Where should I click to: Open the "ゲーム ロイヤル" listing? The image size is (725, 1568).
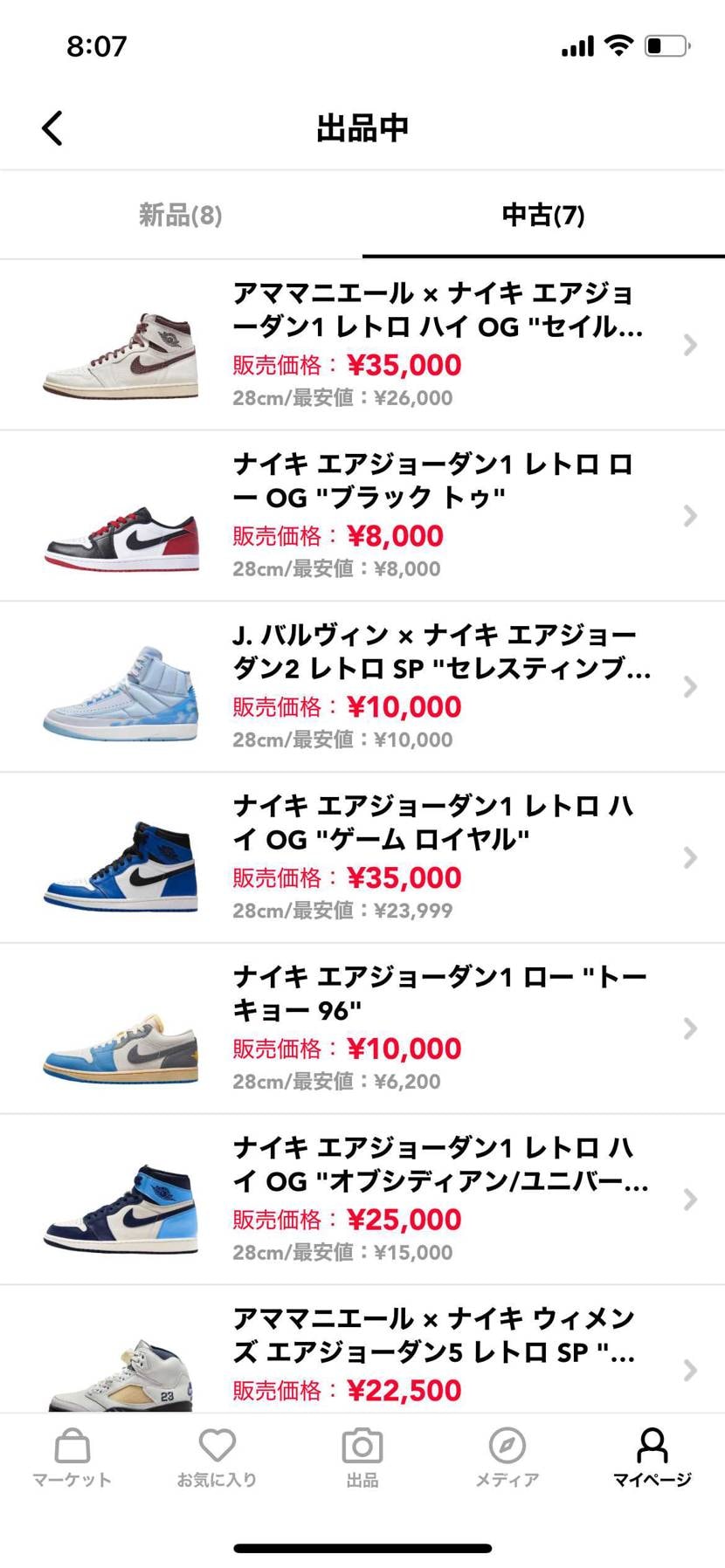coord(437,857)
